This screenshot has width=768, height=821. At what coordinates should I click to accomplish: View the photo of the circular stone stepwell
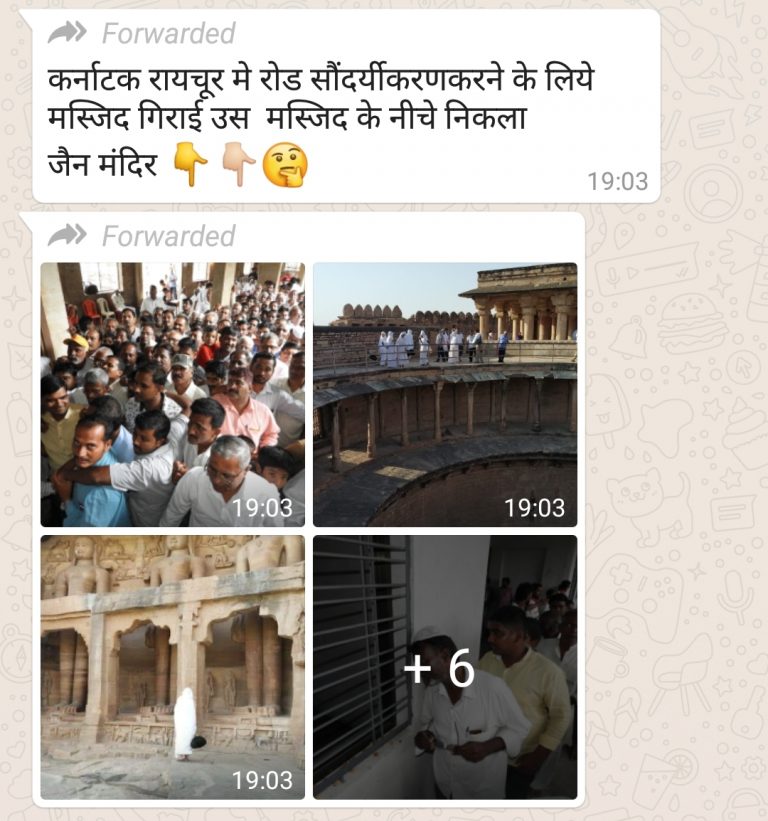pos(444,394)
